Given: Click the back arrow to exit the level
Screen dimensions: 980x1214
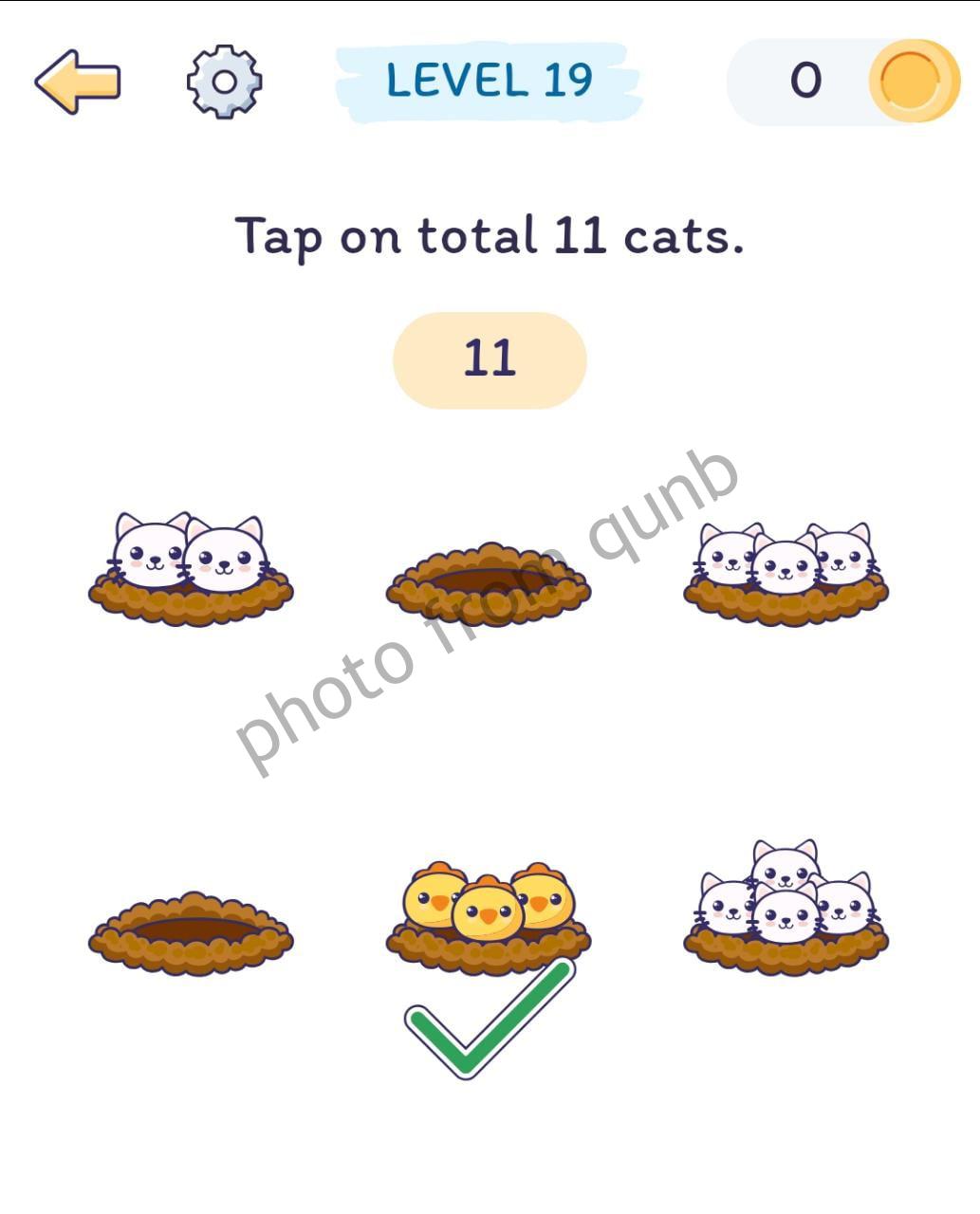Looking at the screenshot, I should pos(79,83).
